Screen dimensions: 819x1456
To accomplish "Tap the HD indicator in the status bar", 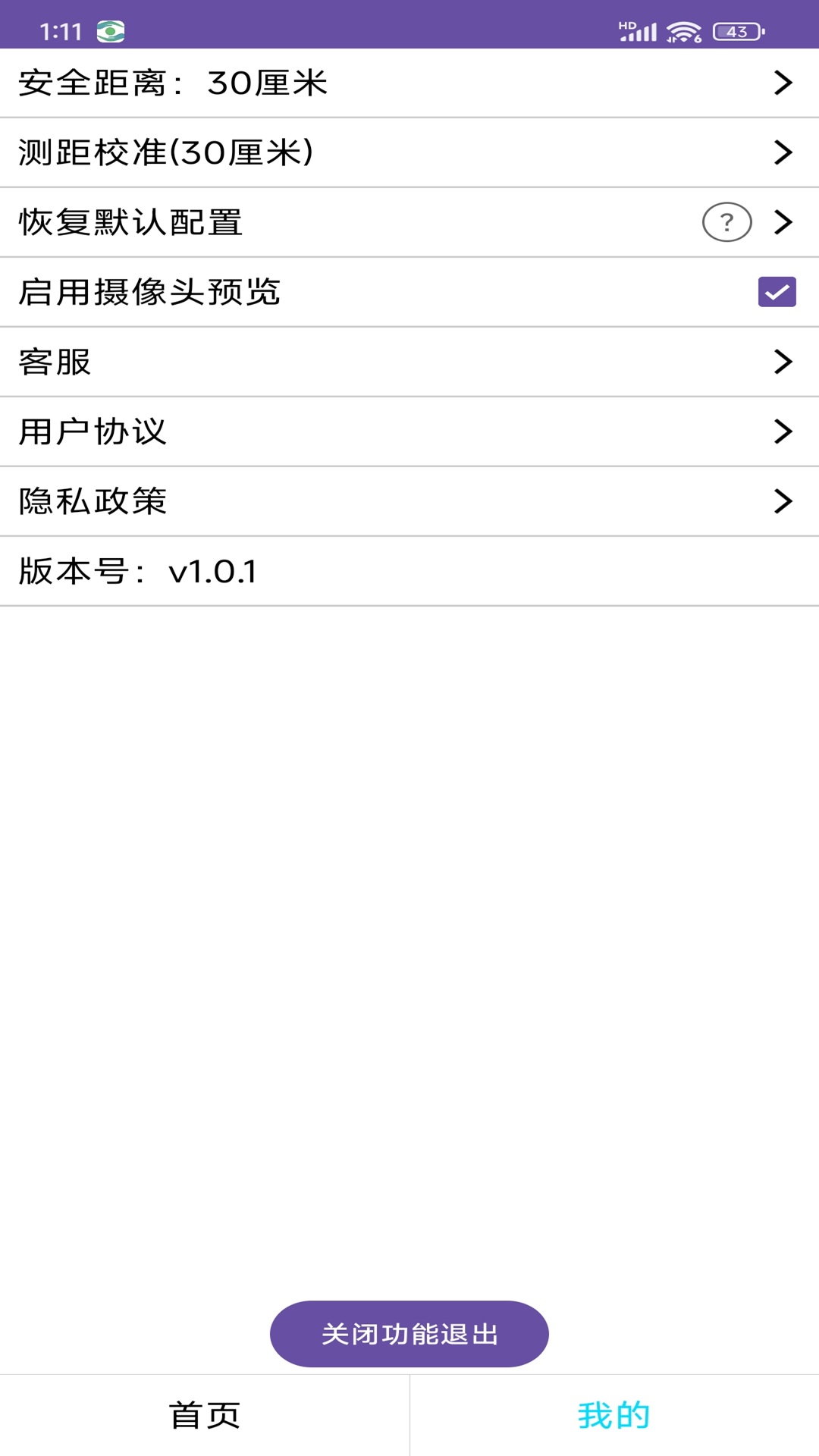I will pos(626,25).
